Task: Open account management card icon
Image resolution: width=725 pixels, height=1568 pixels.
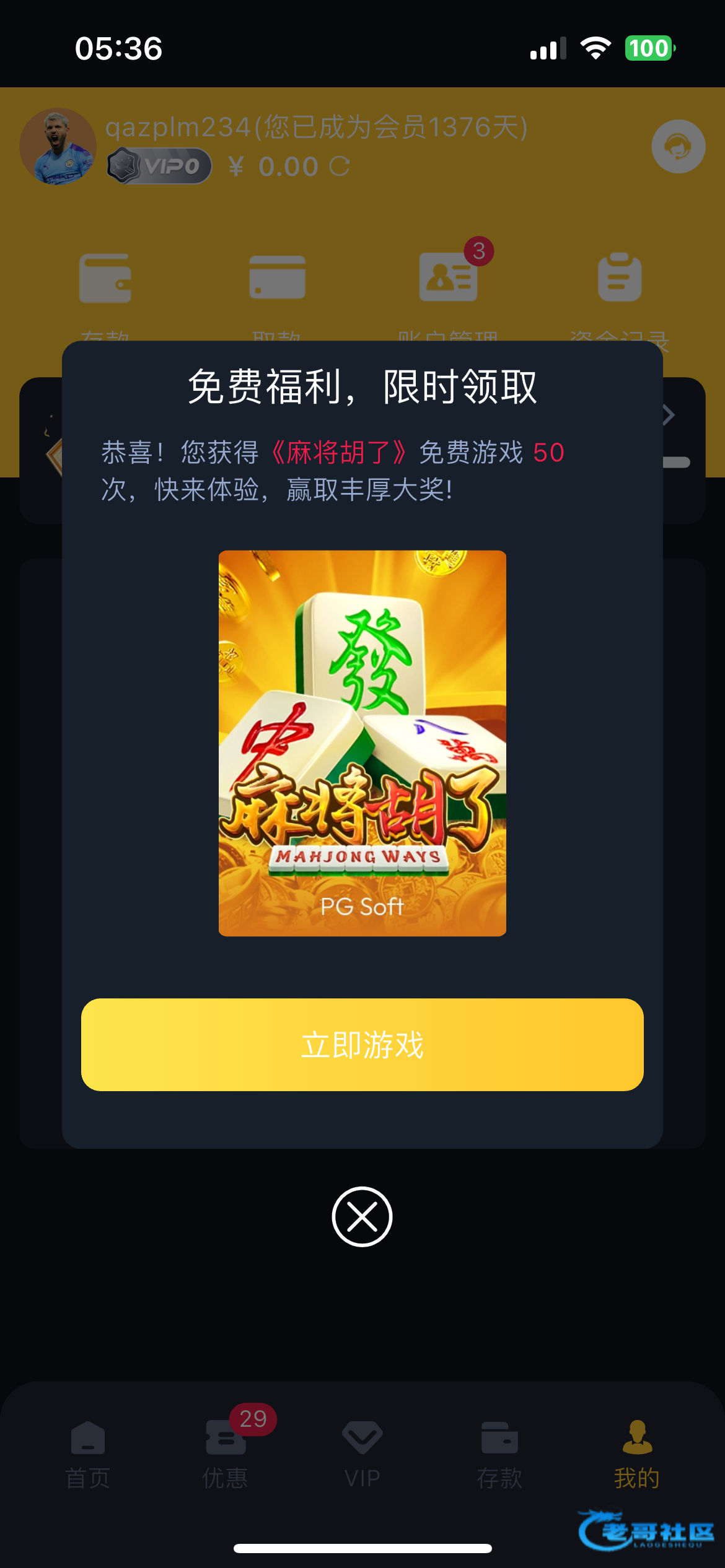Action: point(448,277)
